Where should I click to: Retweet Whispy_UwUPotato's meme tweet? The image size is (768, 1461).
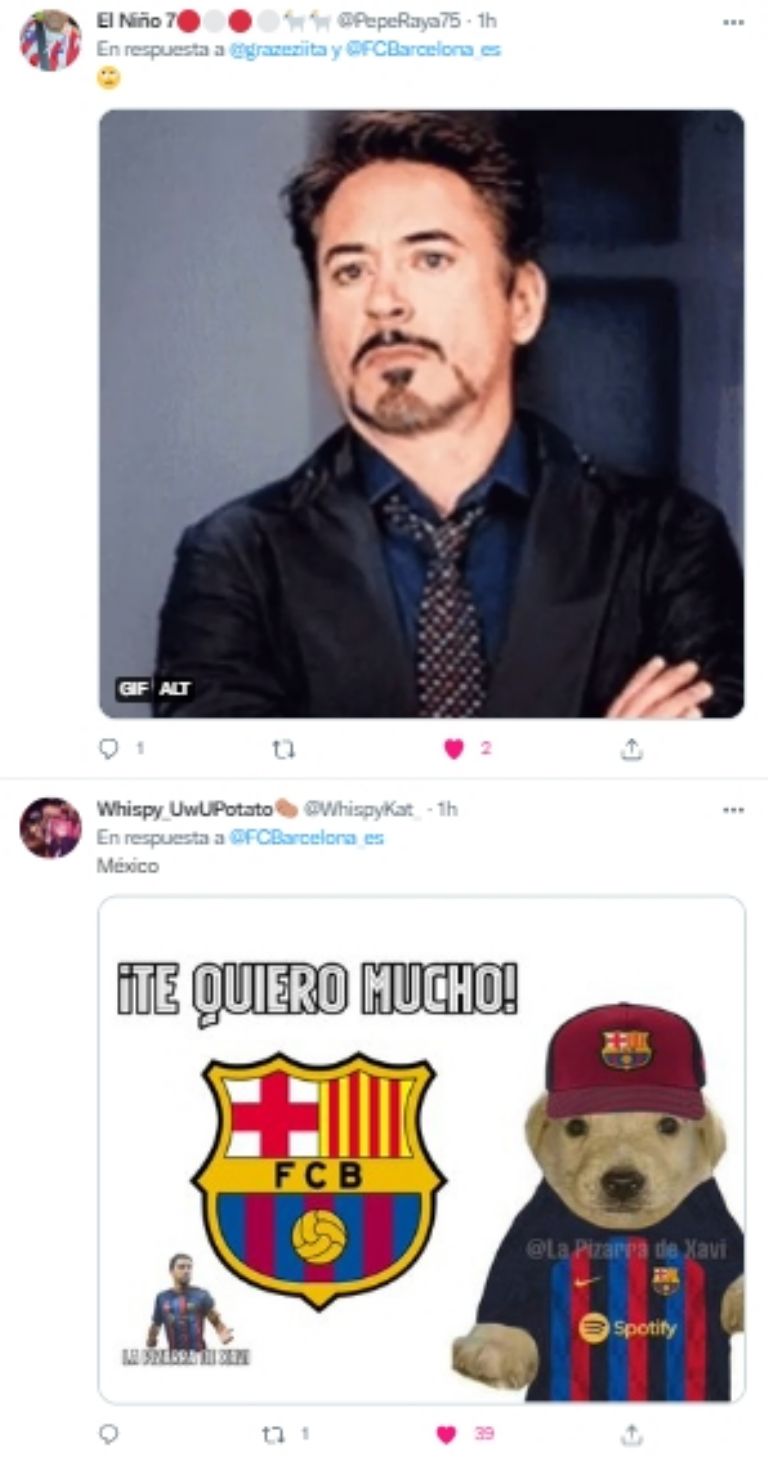pos(272,1434)
